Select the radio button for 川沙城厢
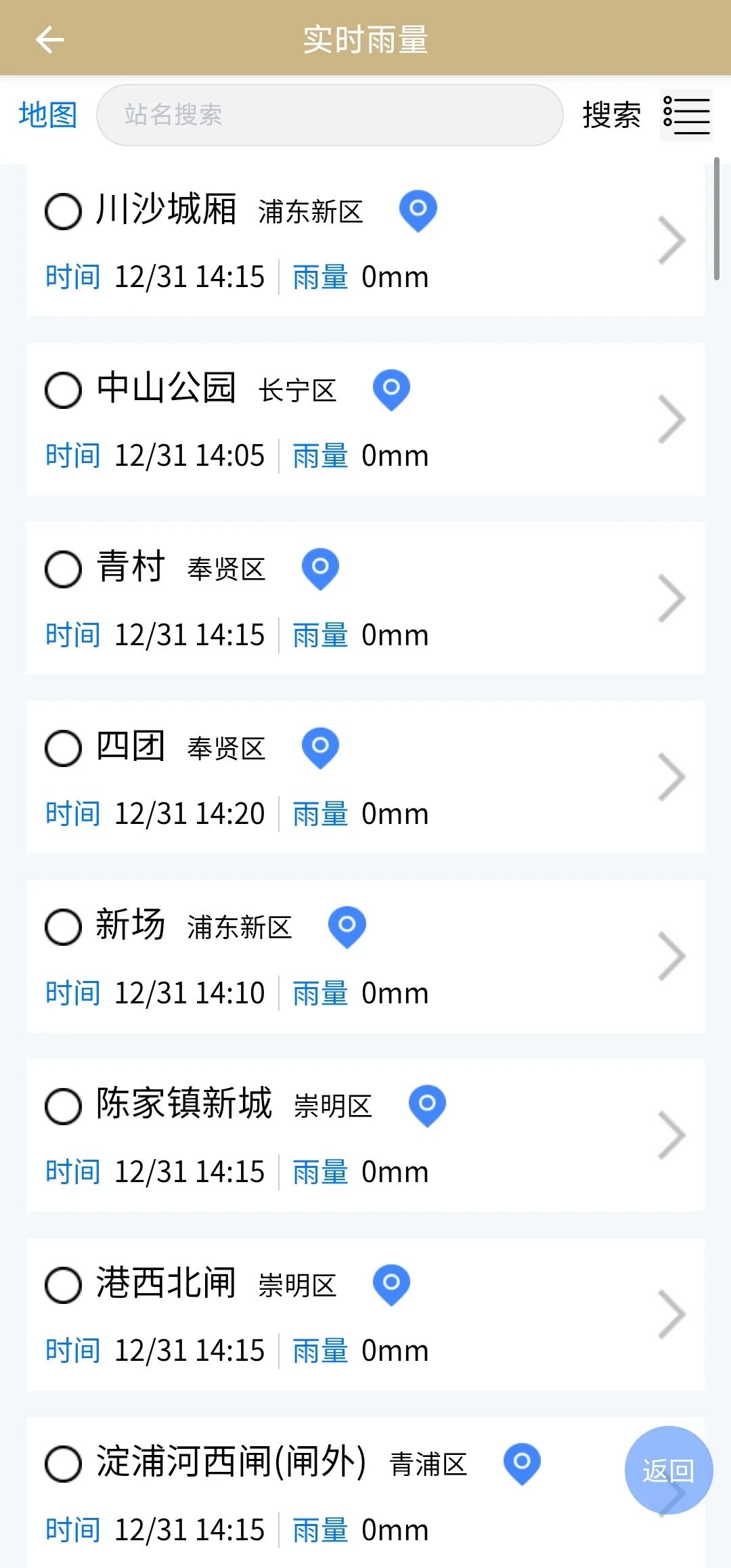The width and height of the screenshot is (731, 1568). pyautogui.click(x=63, y=211)
